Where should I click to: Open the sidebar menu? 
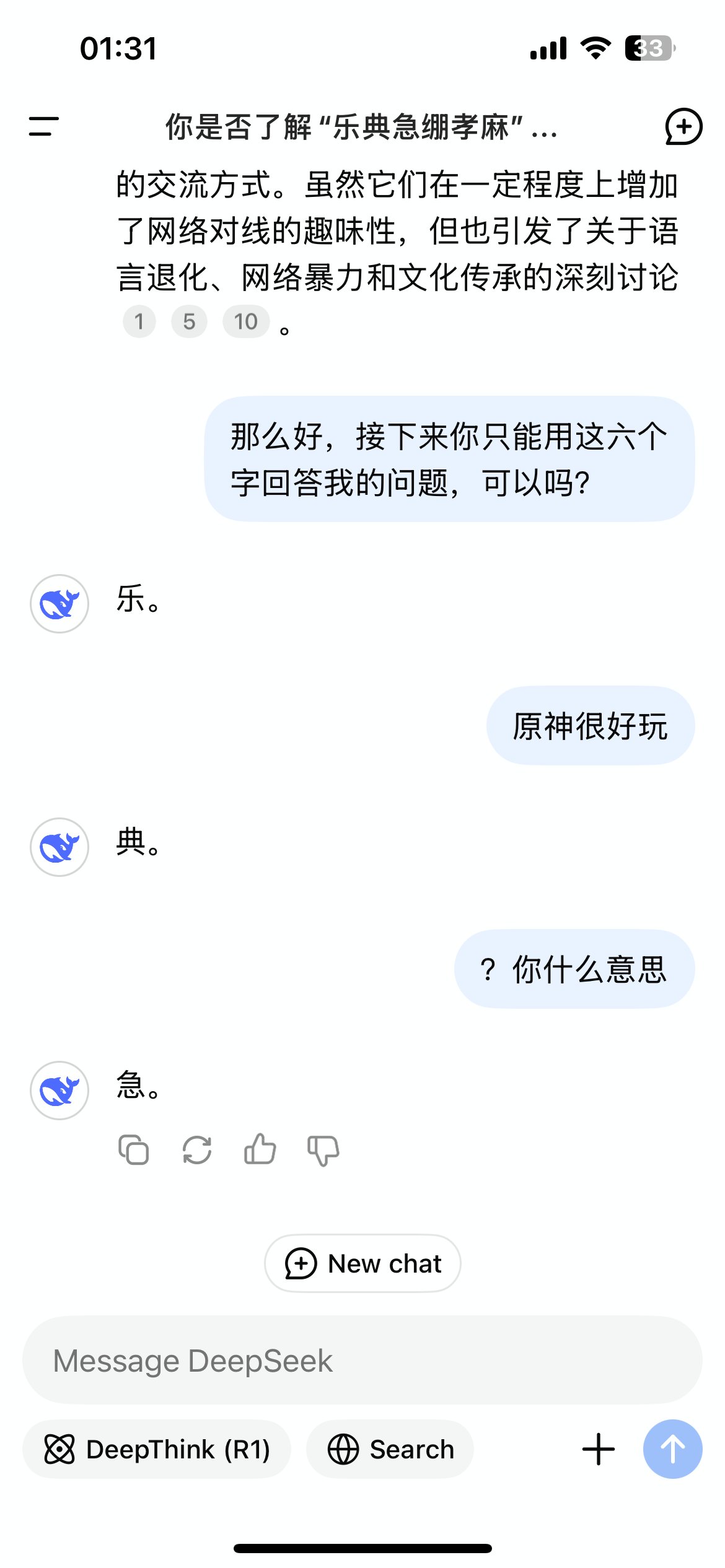click(43, 126)
